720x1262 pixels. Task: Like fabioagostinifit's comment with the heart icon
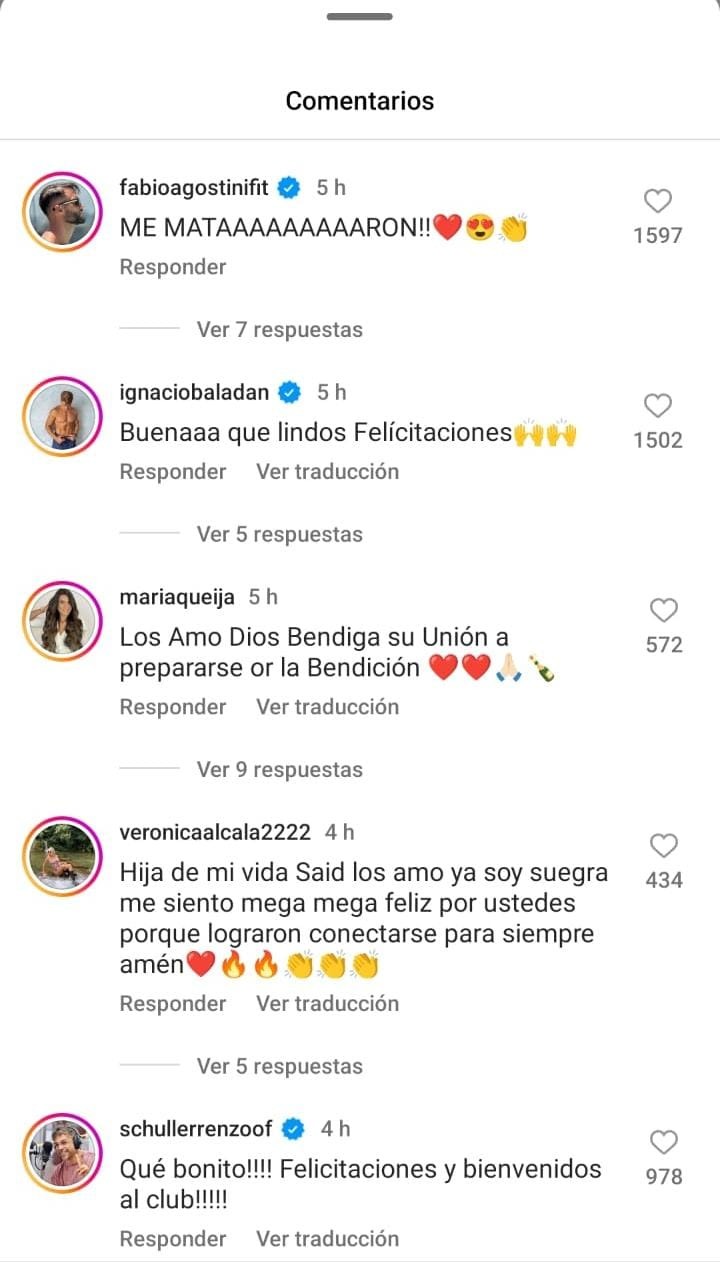click(x=657, y=201)
